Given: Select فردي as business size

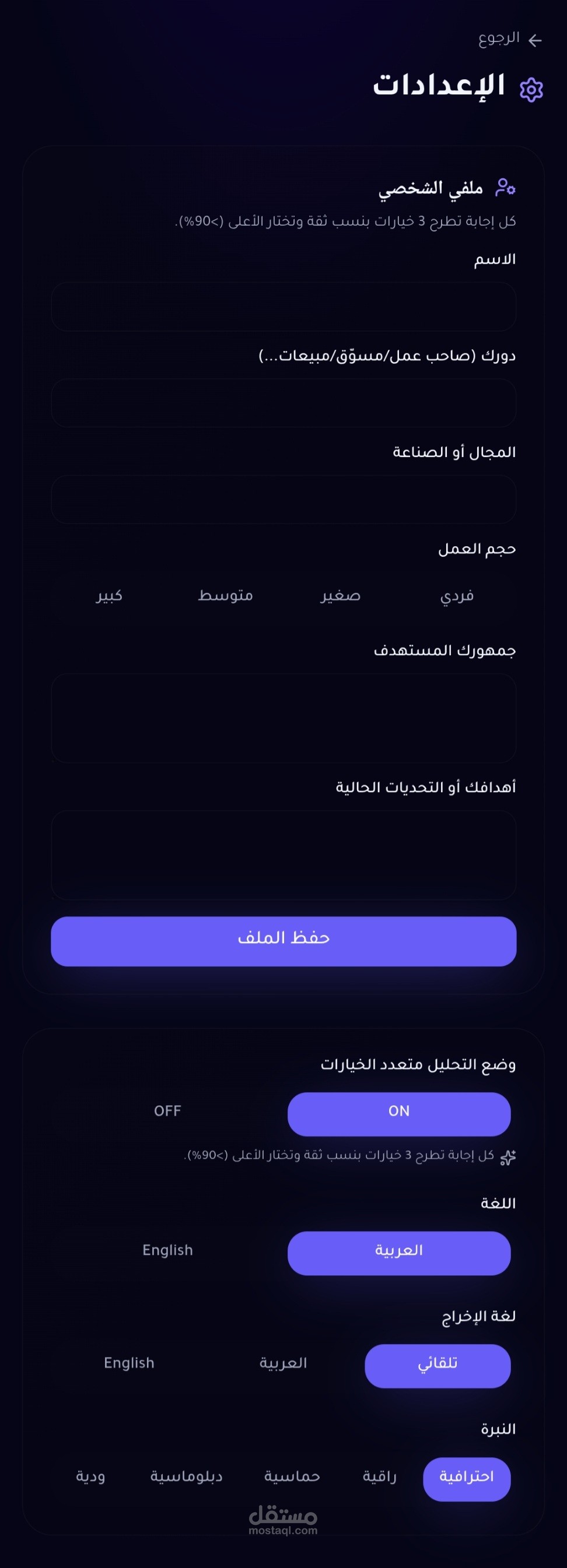Looking at the screenshot, I should click(x=457, y=595).
